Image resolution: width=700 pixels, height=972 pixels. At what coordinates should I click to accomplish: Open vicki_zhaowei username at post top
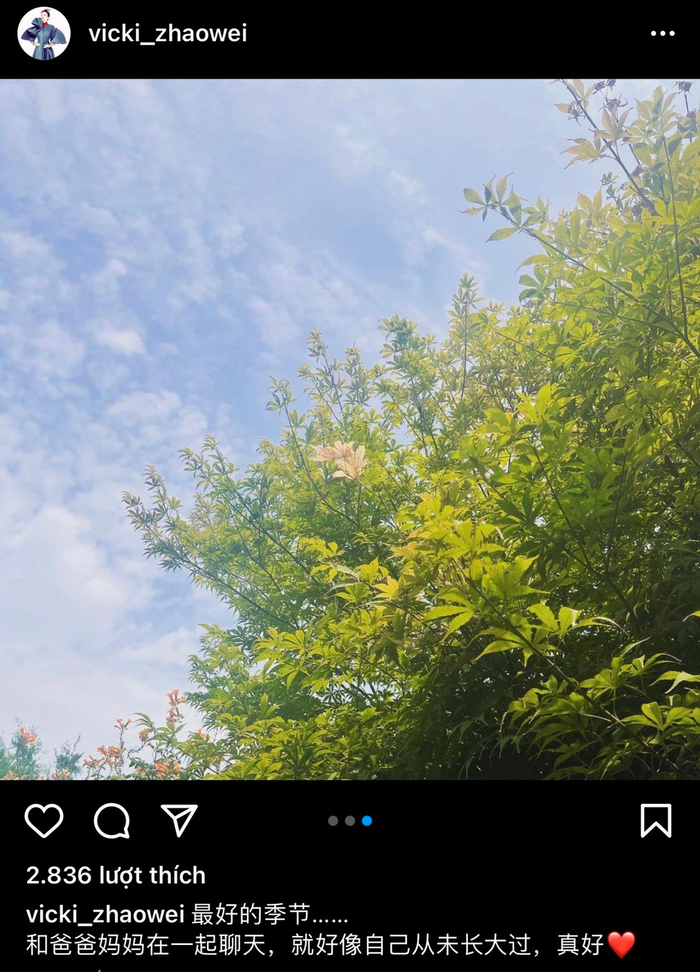coord(167,33)
